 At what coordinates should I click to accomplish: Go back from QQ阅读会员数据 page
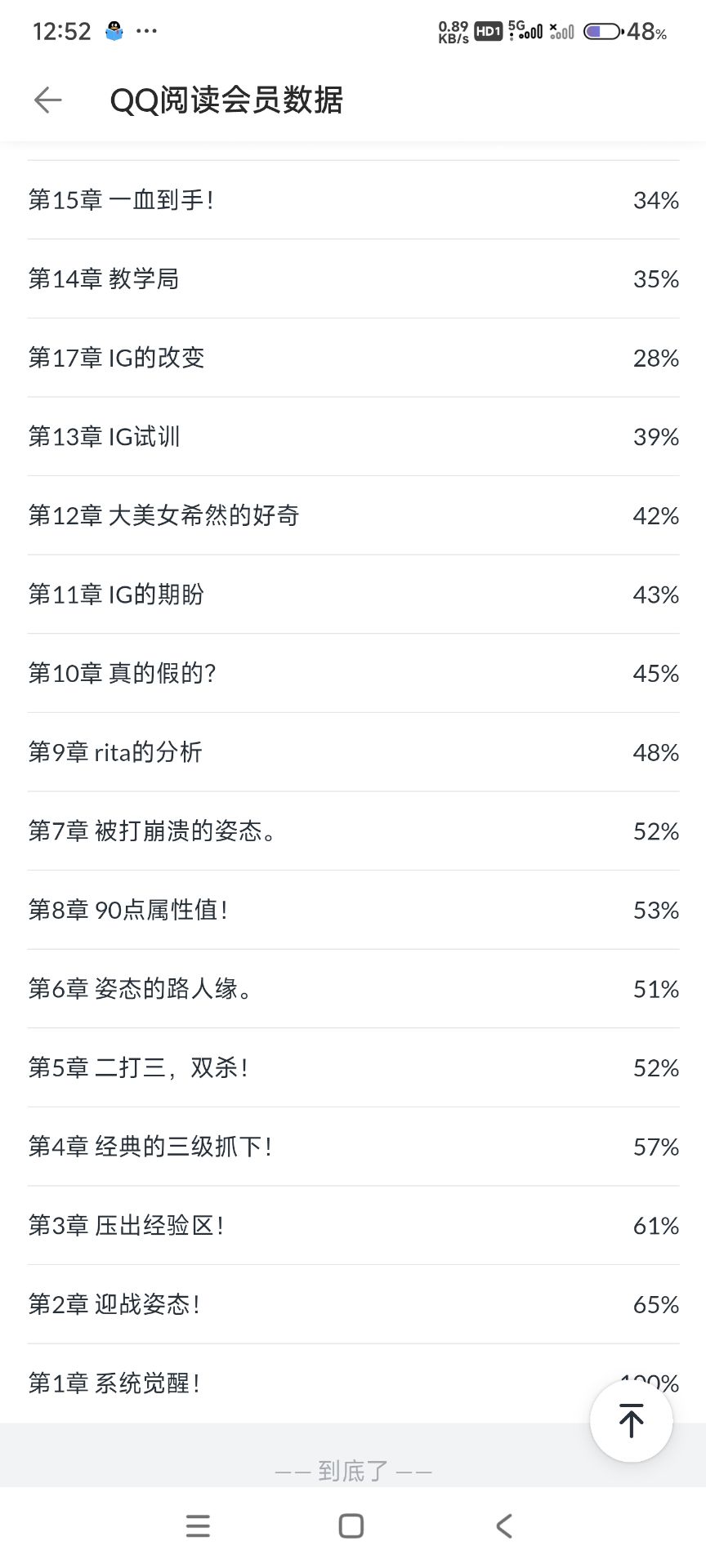[x=48, y=100]
